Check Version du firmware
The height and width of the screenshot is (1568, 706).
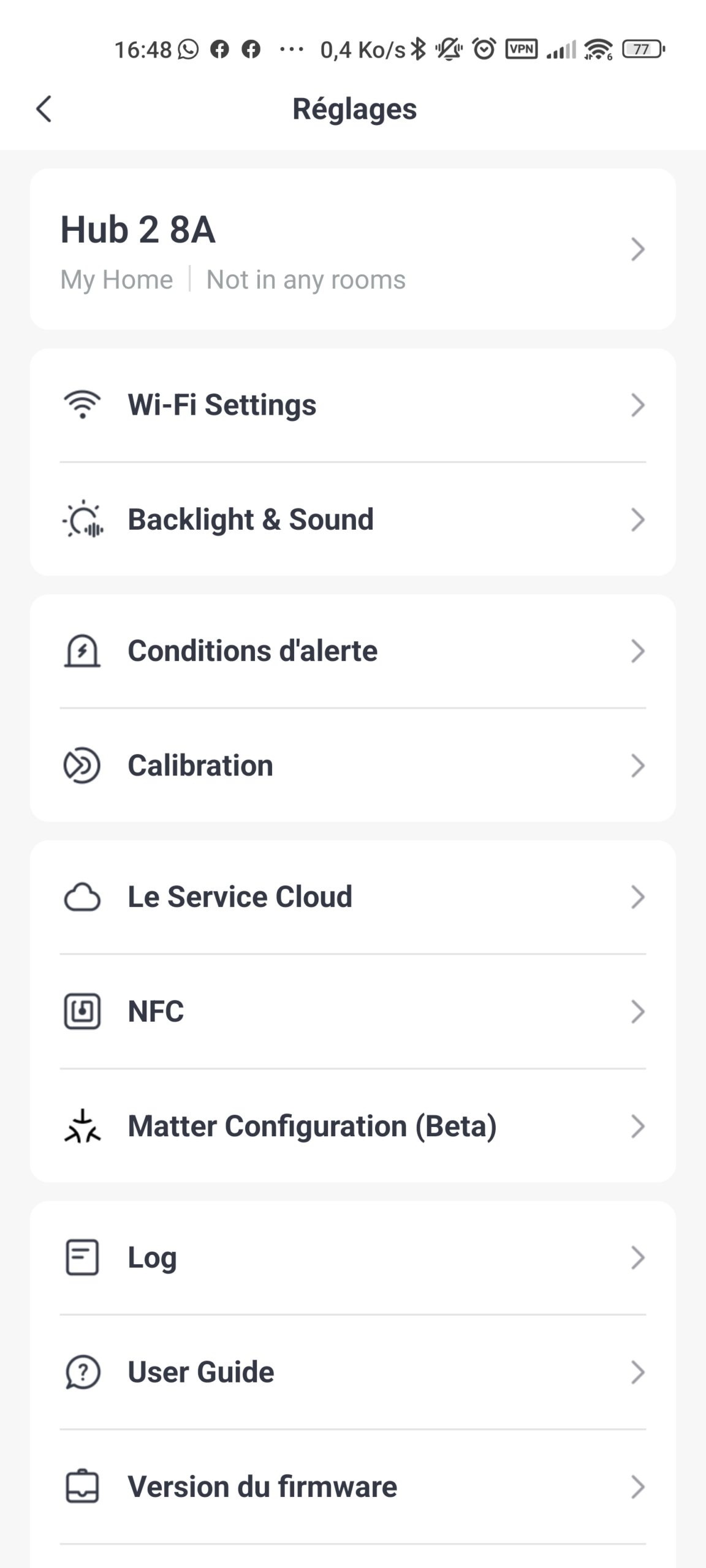(x=353, y=1487)
